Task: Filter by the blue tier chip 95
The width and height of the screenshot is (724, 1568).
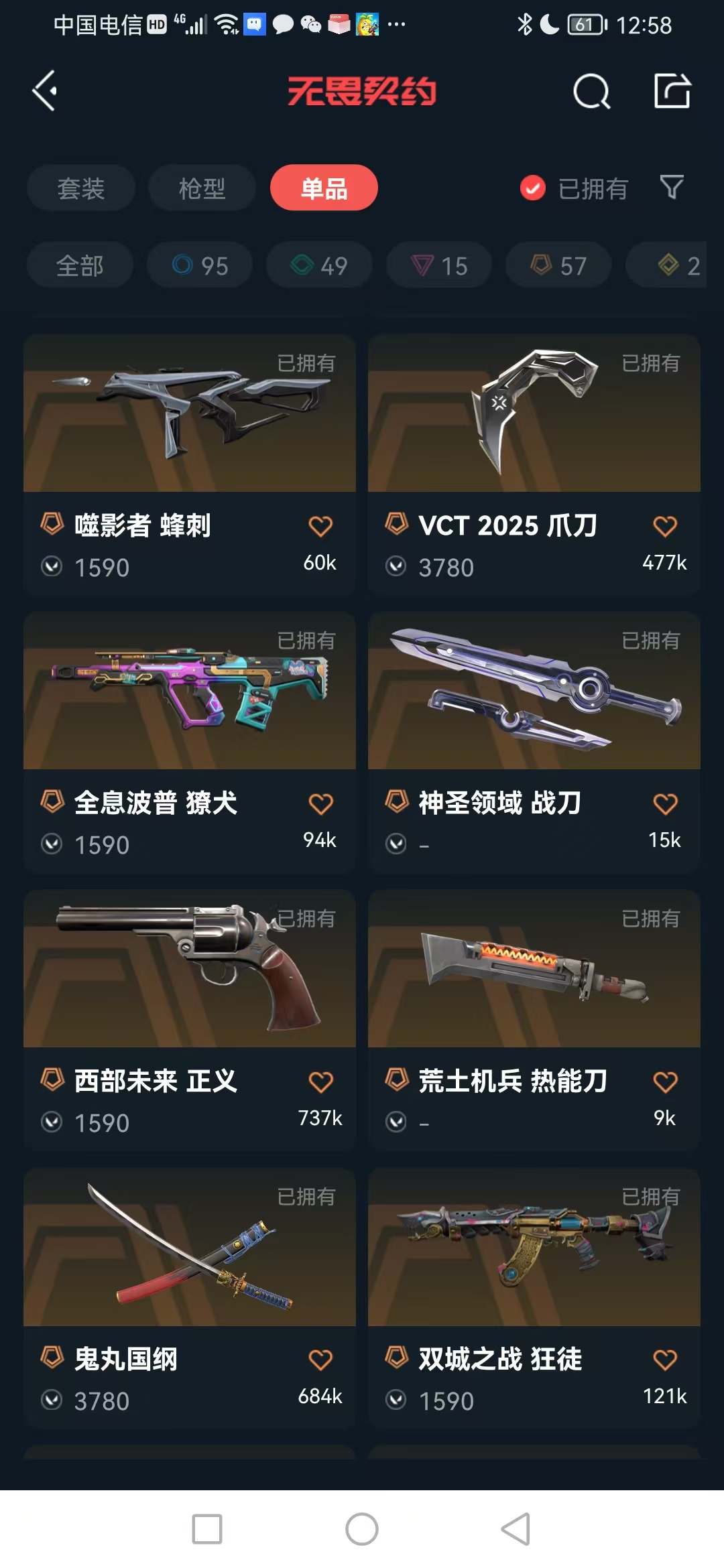Action: (200, 265)
